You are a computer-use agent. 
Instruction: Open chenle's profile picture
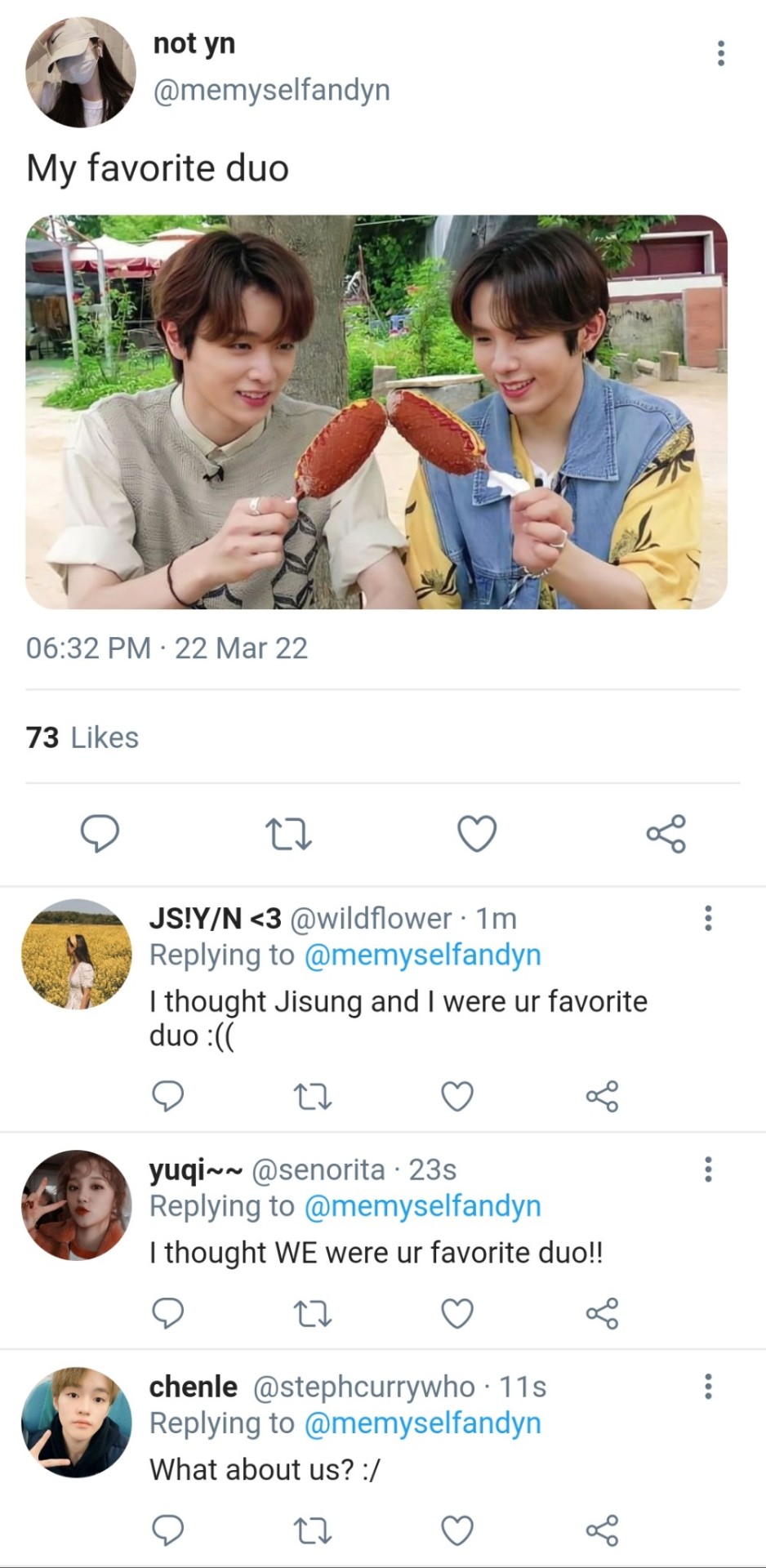[x=77, y=1422]
